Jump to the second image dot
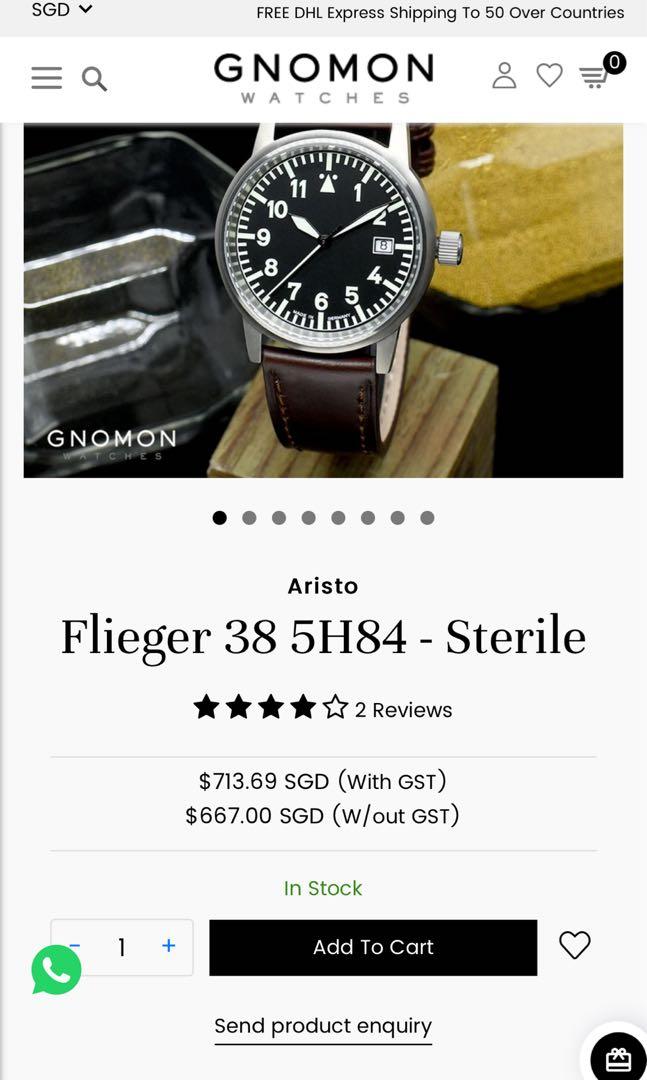Image resolution: width=647 pixels, height=1080 pixels. [x=249, y=517]
